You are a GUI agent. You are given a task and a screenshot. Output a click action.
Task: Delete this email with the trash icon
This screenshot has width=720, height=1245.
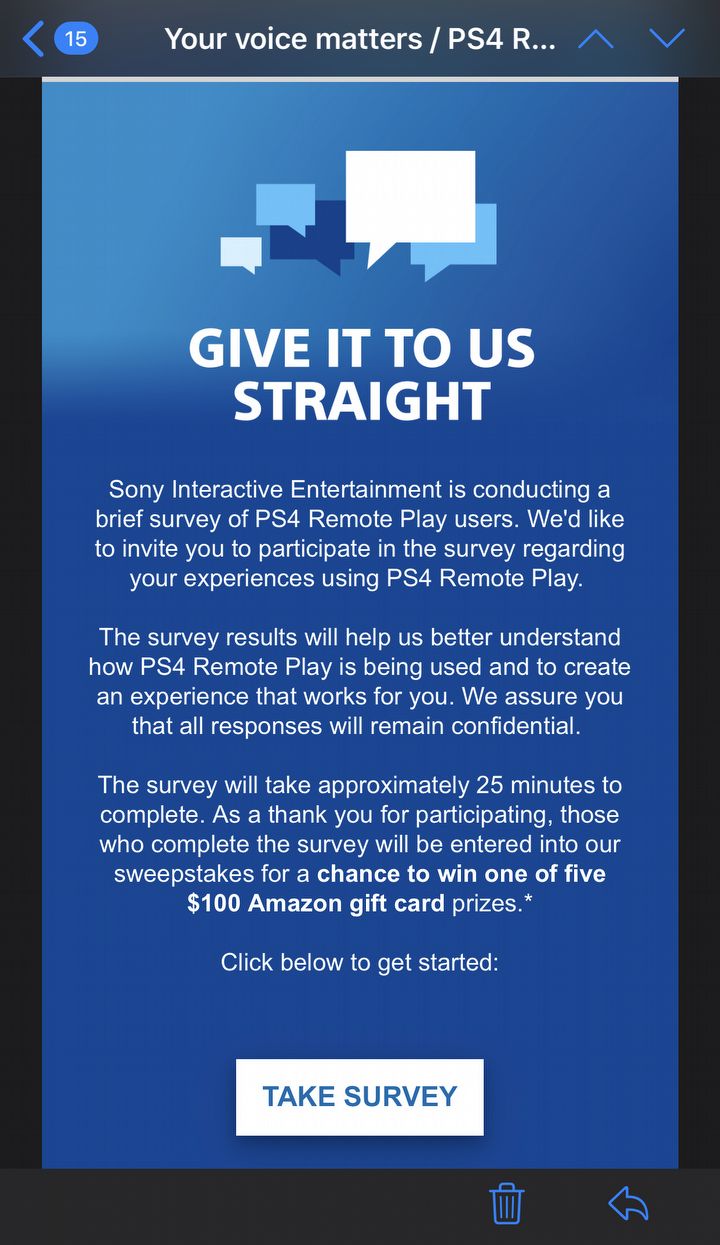tap(507, 1204)
